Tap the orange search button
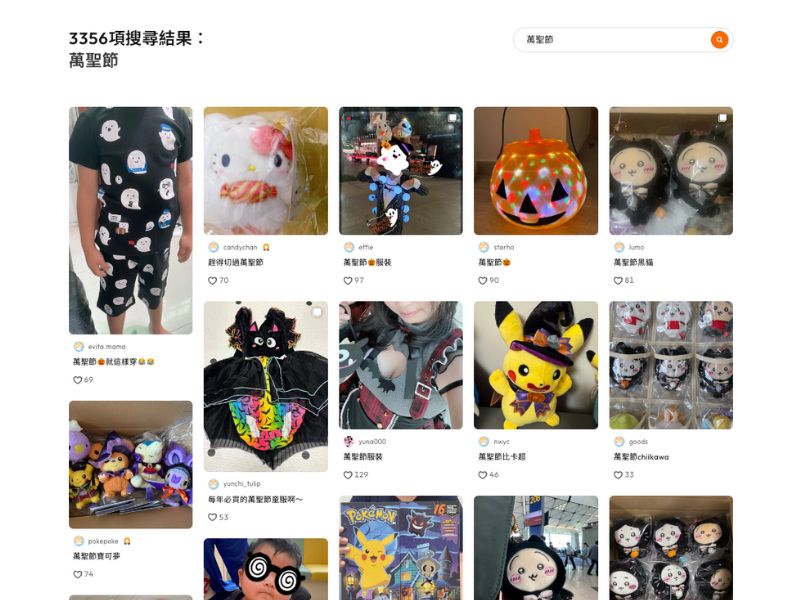Image resolution: width=800 pixels, height=600 pixels. (719, 40)
